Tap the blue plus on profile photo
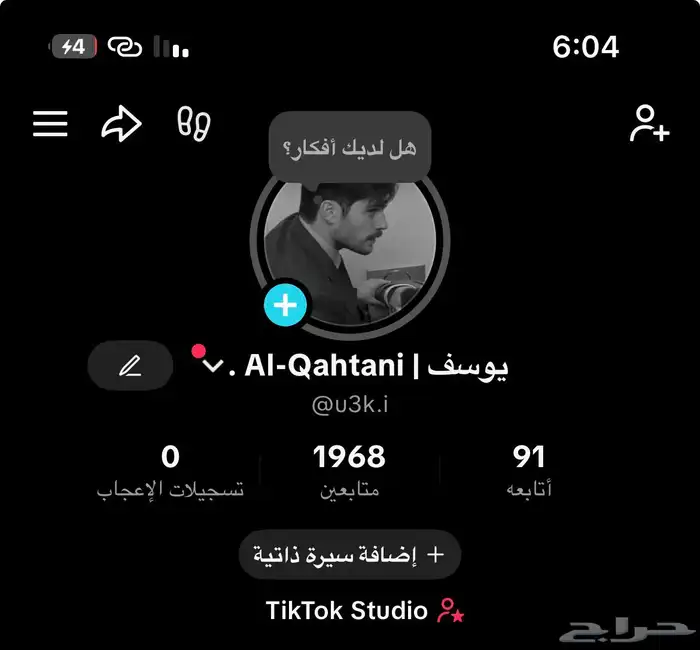The height and width of the screenshot is (650, 700). tap(286, 304)
